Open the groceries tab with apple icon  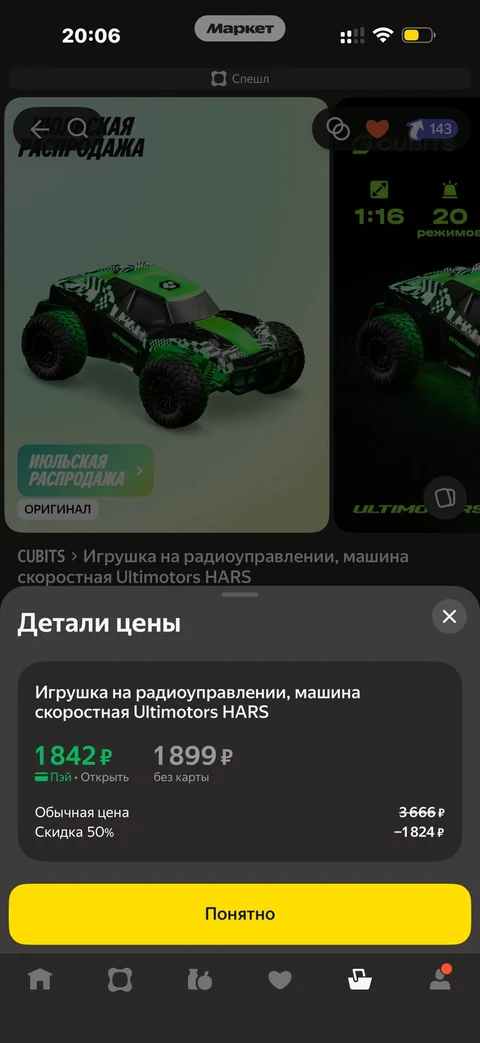coord(199,980)
